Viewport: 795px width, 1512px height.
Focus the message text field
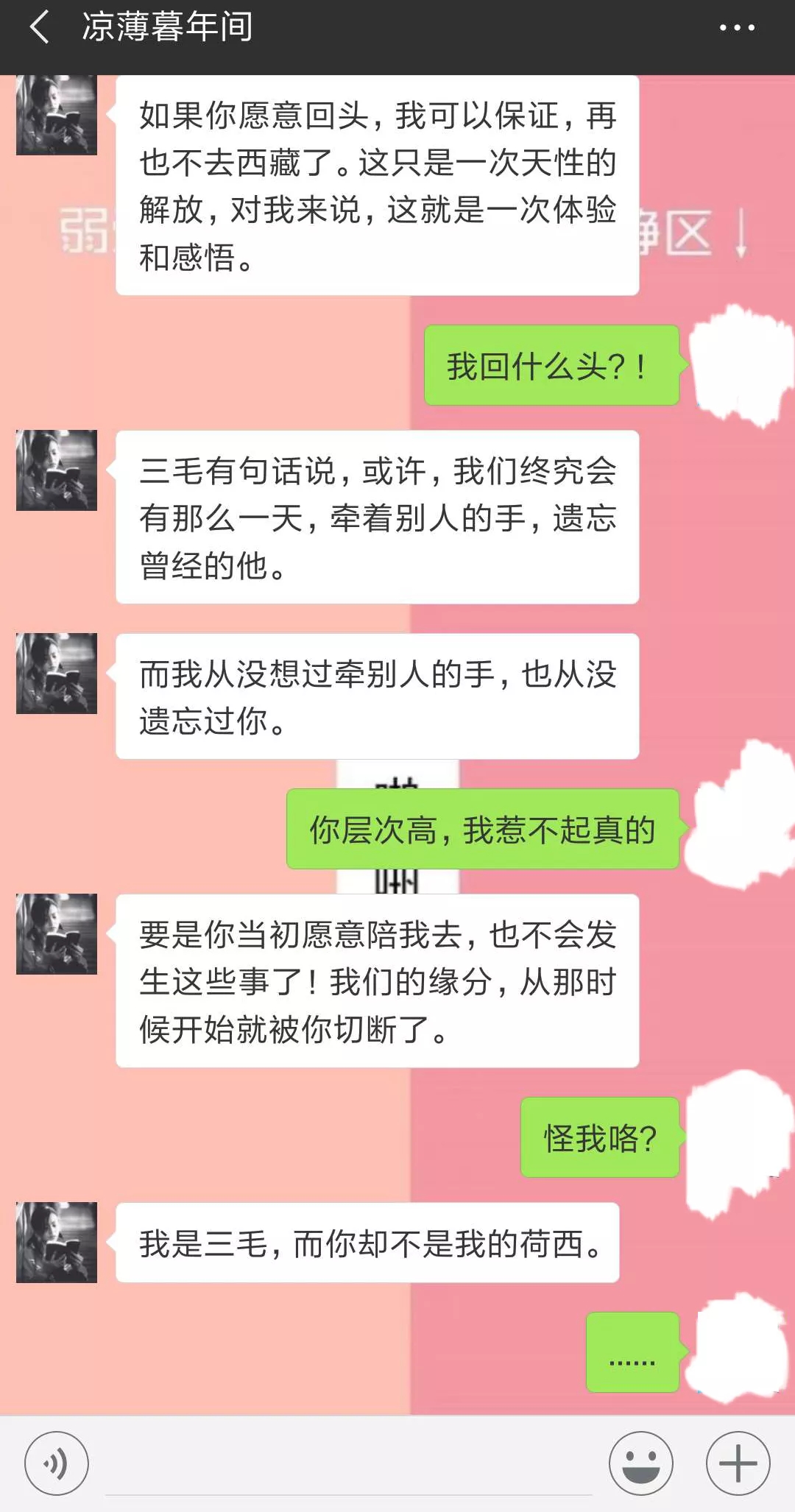point(349,1465)
